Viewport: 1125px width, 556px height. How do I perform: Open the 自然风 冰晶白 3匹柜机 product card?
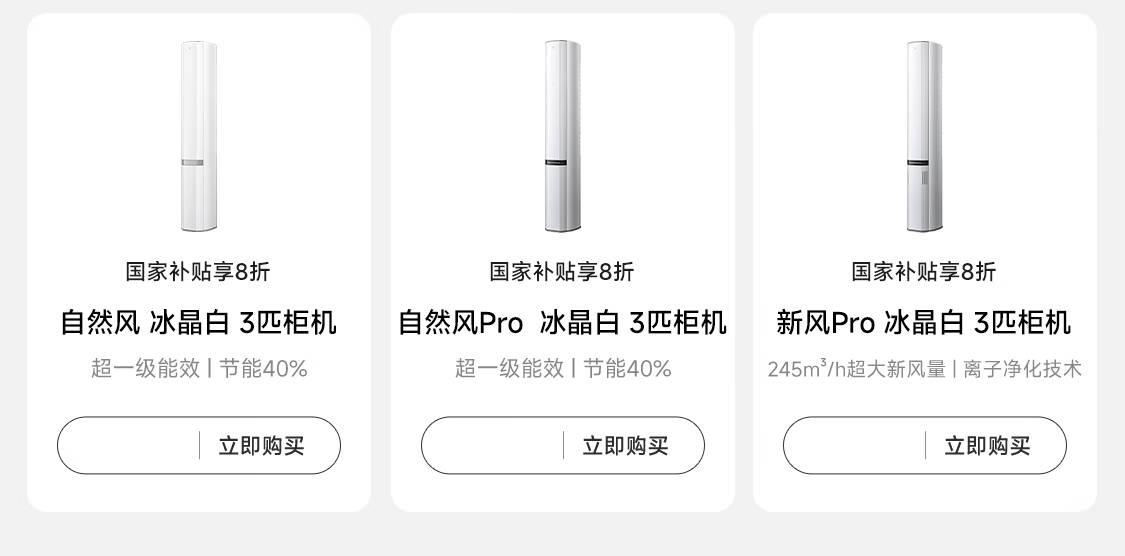[x=198, y=322]
